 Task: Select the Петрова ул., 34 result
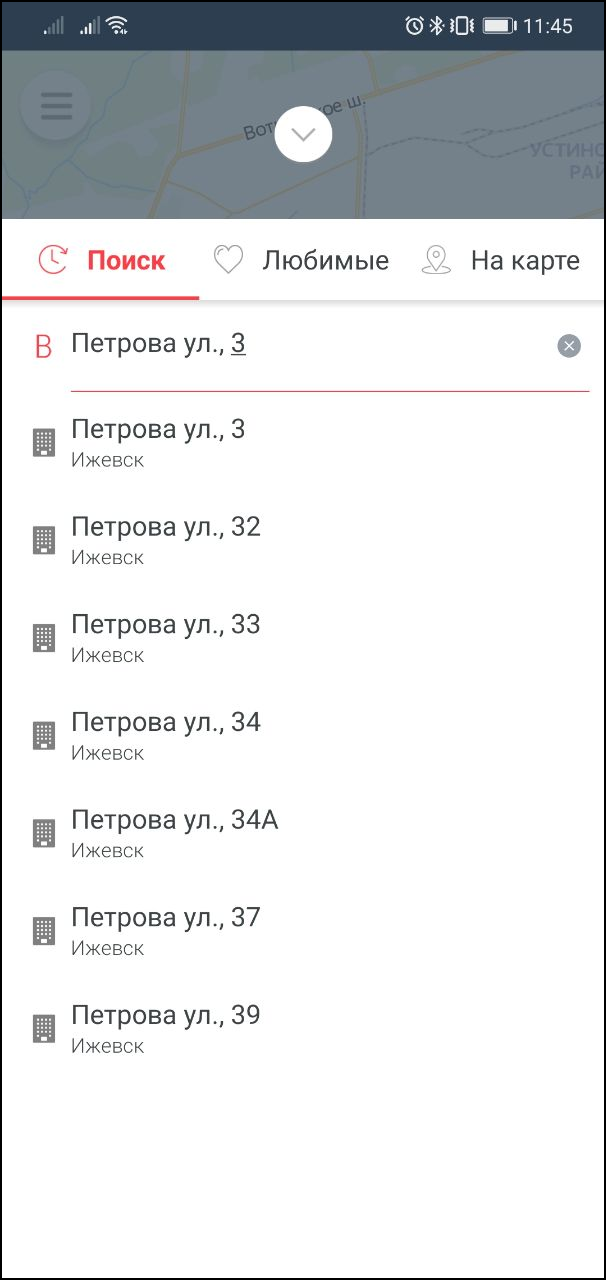(x=303, y=736)
